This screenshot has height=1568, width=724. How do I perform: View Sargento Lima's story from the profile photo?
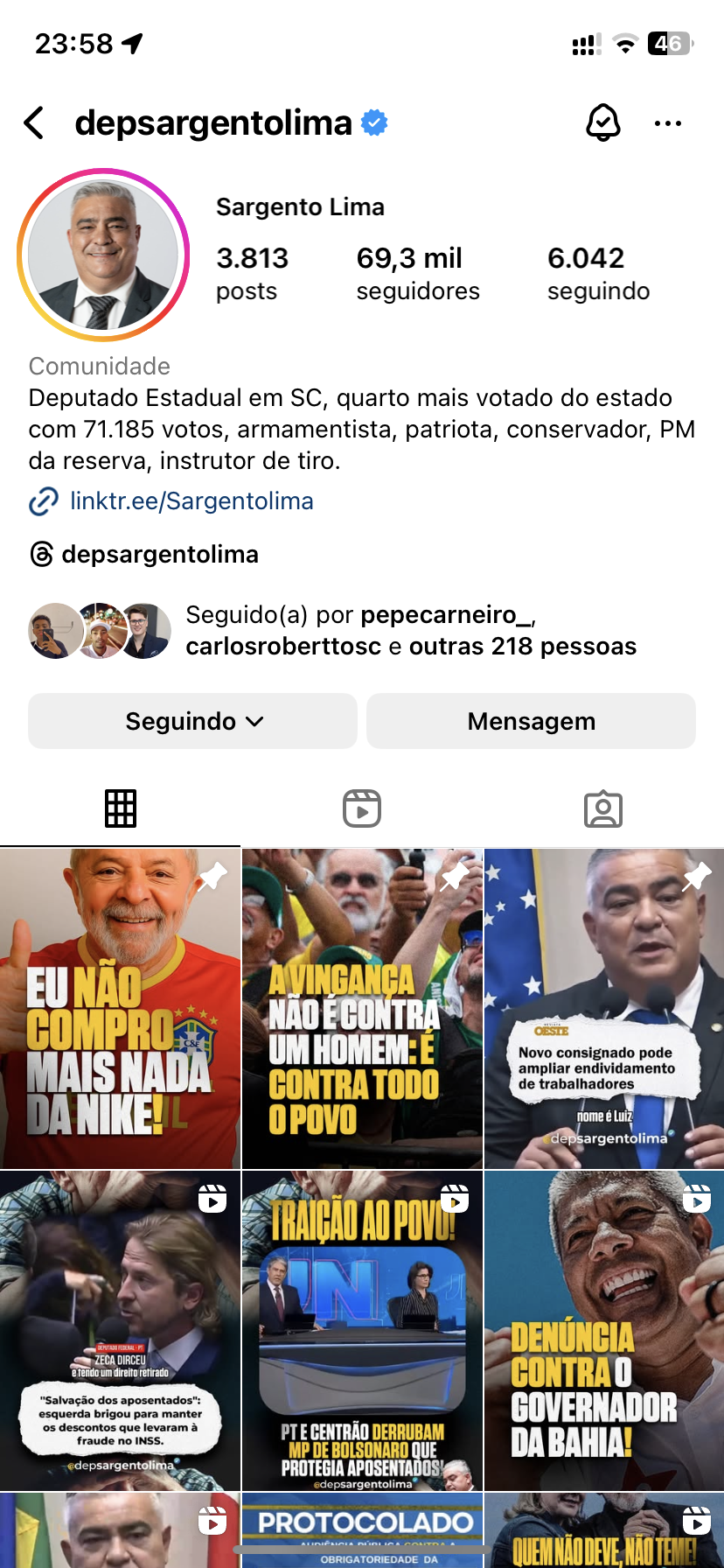pyautogui.click(x=103, y=255)
